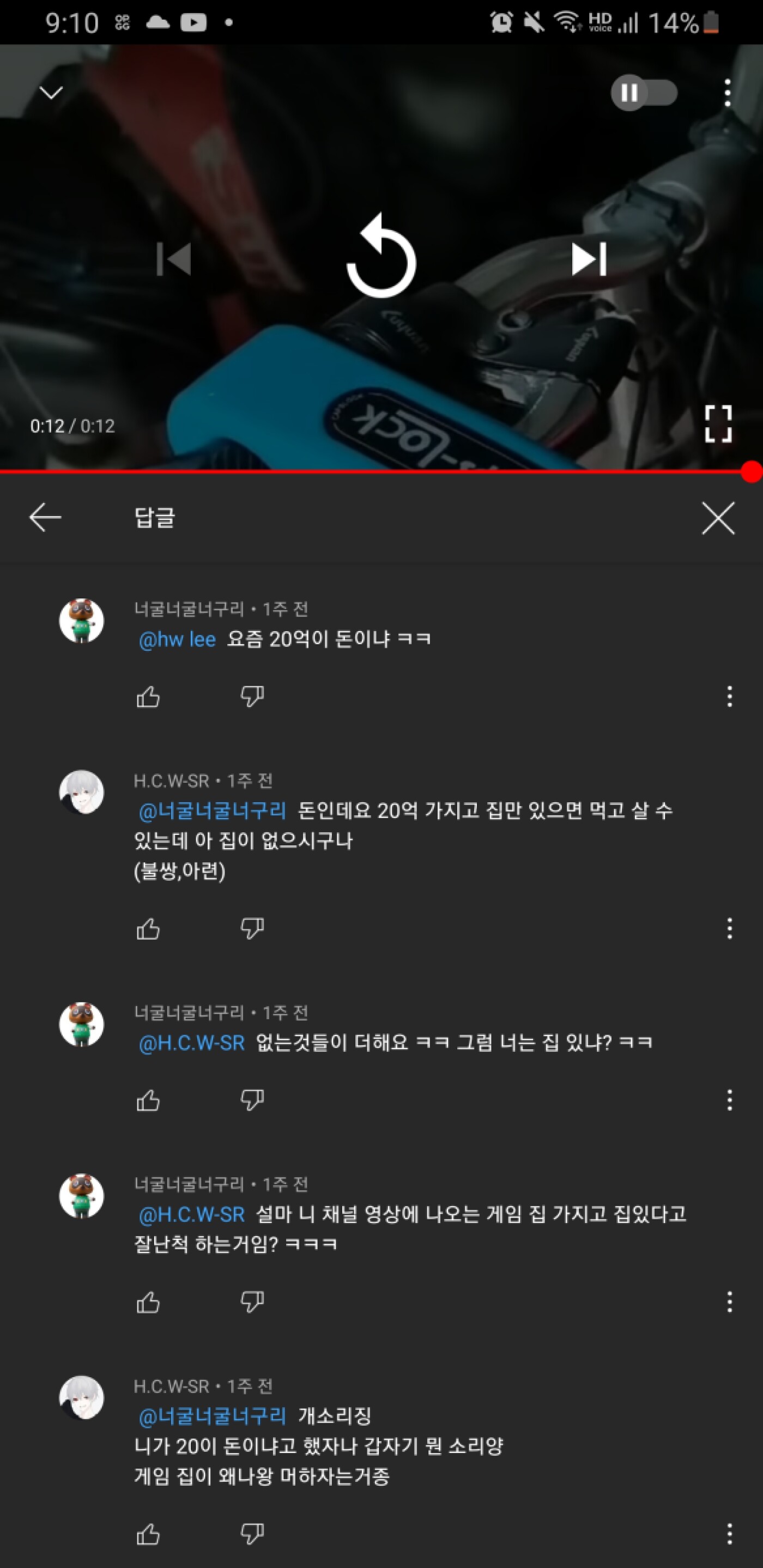The width and height of the screenshot is (763, 1568).
Task: Tap the video progress scrubber handle
Action: pyautogui.click(x=752, y=472)
